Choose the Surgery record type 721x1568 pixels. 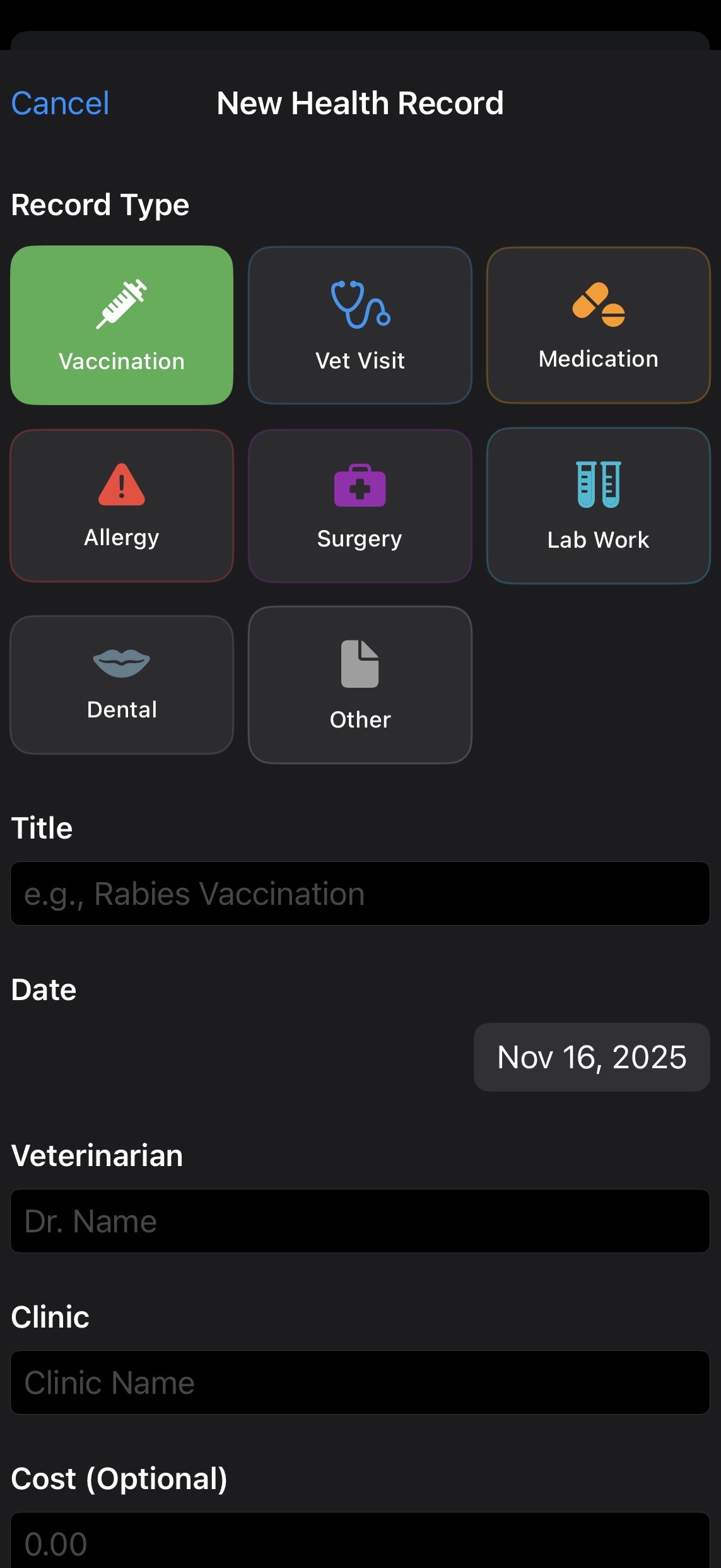pos(360,505)
